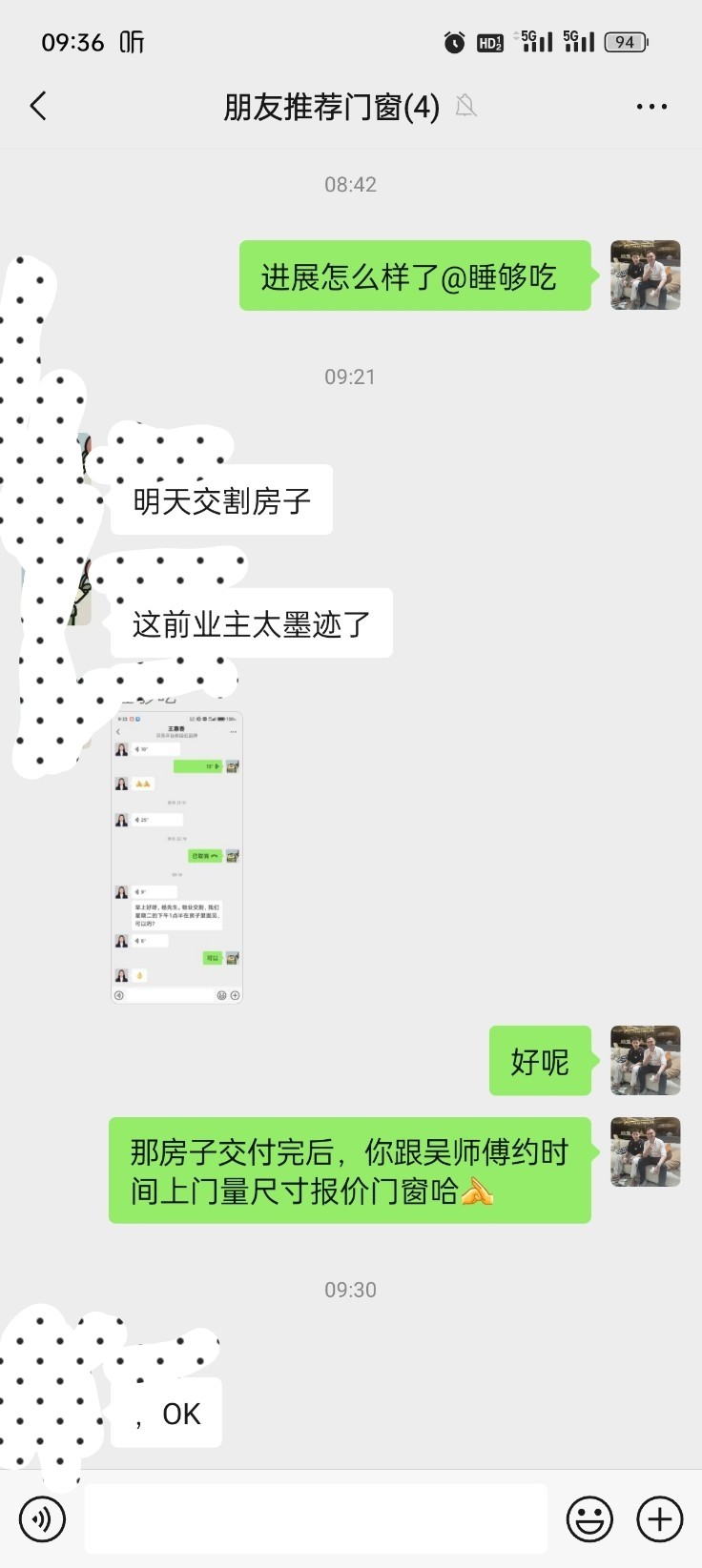Open the plus attachment menu

point(660,1518)
